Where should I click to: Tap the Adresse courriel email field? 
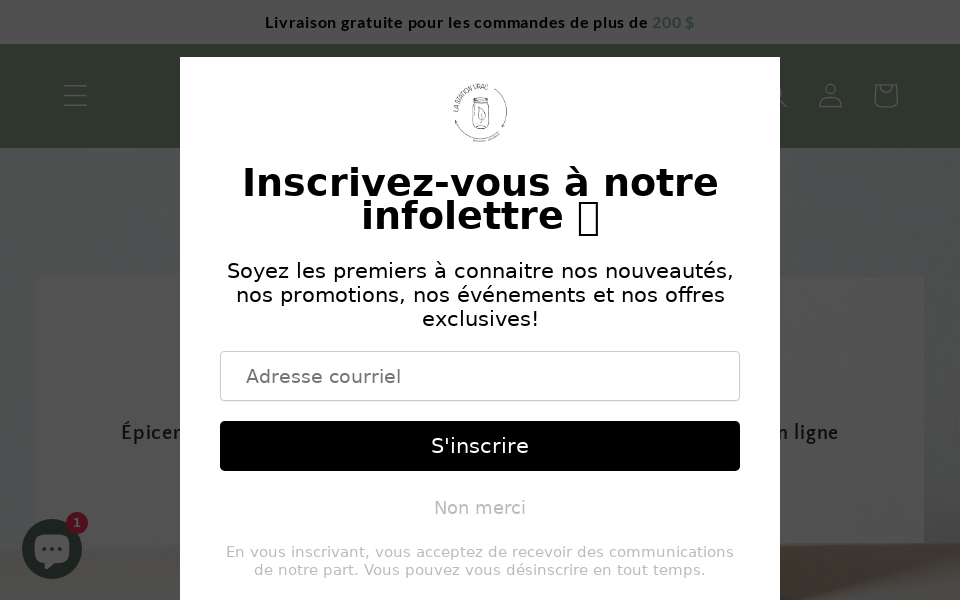tap(480, 376)
